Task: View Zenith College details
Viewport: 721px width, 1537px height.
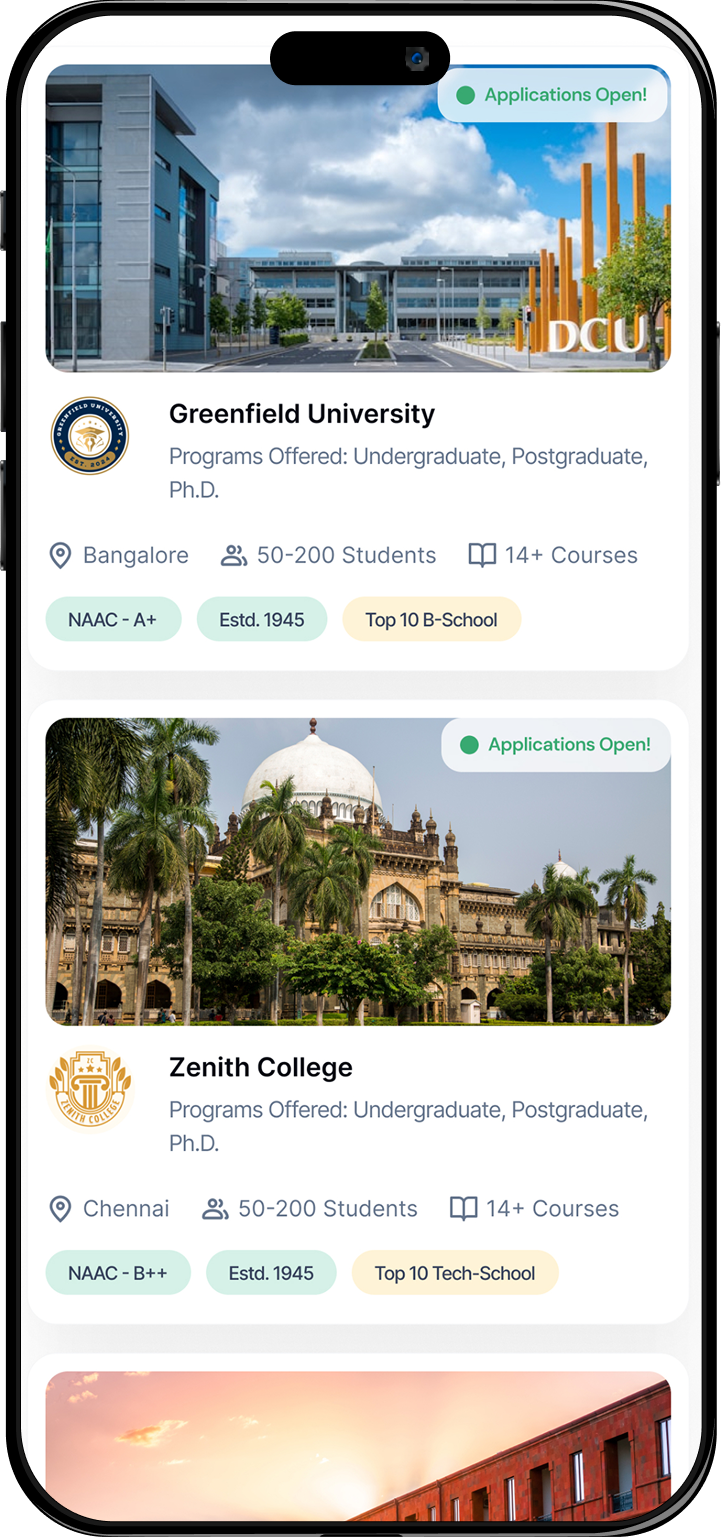Action: (260, 1068)
